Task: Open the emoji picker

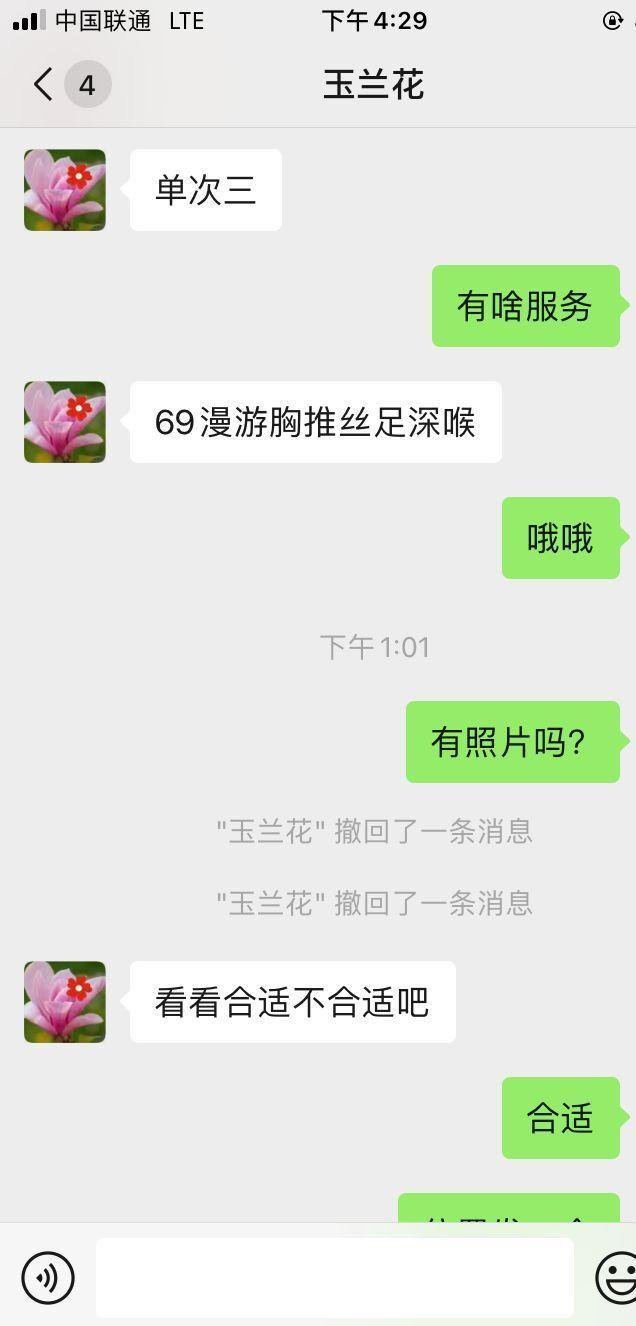Action: click(x=616, y=1277)
